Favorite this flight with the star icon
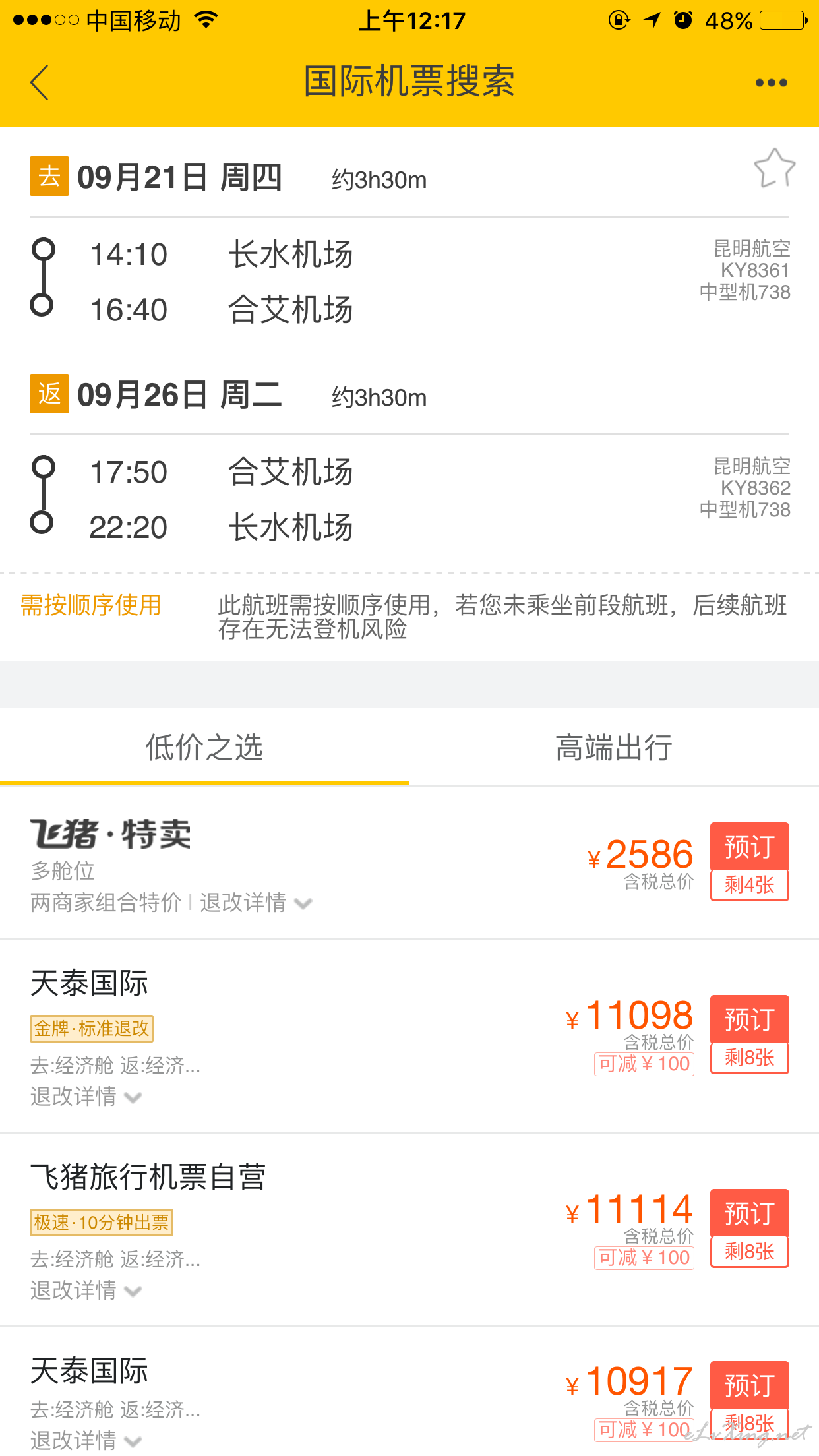 pyautogui.click(x=774, y=169)
